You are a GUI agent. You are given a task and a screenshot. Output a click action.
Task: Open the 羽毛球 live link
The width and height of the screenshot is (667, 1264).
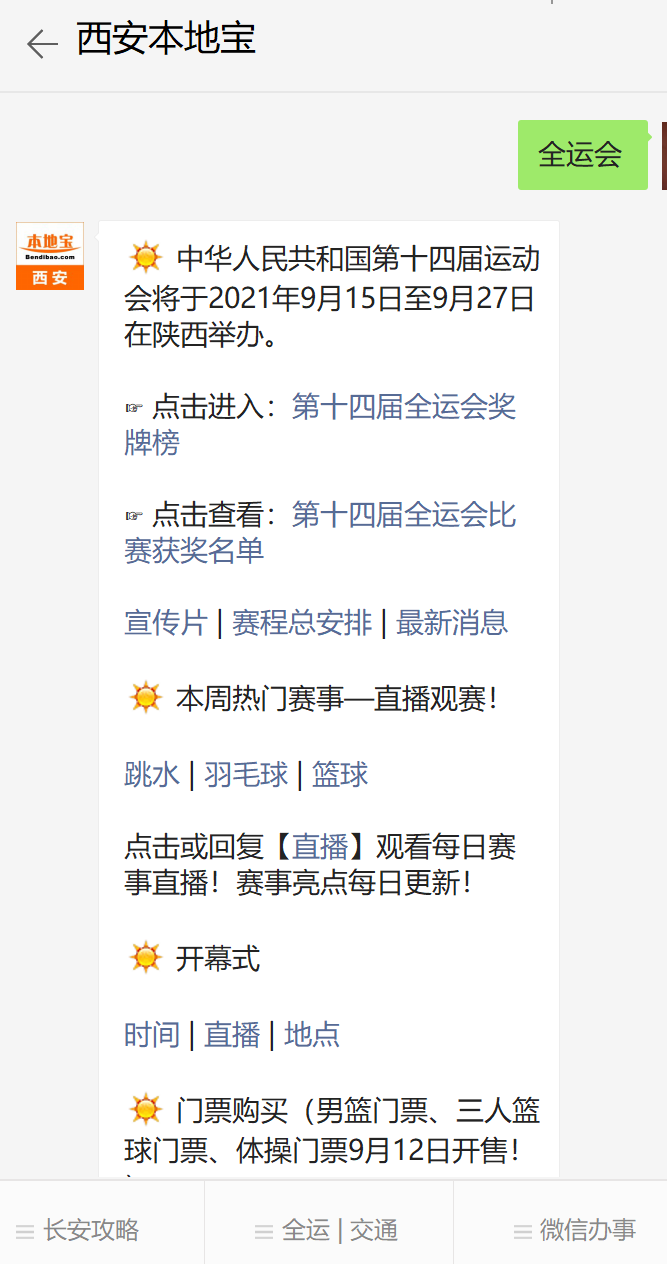point(246,774)
